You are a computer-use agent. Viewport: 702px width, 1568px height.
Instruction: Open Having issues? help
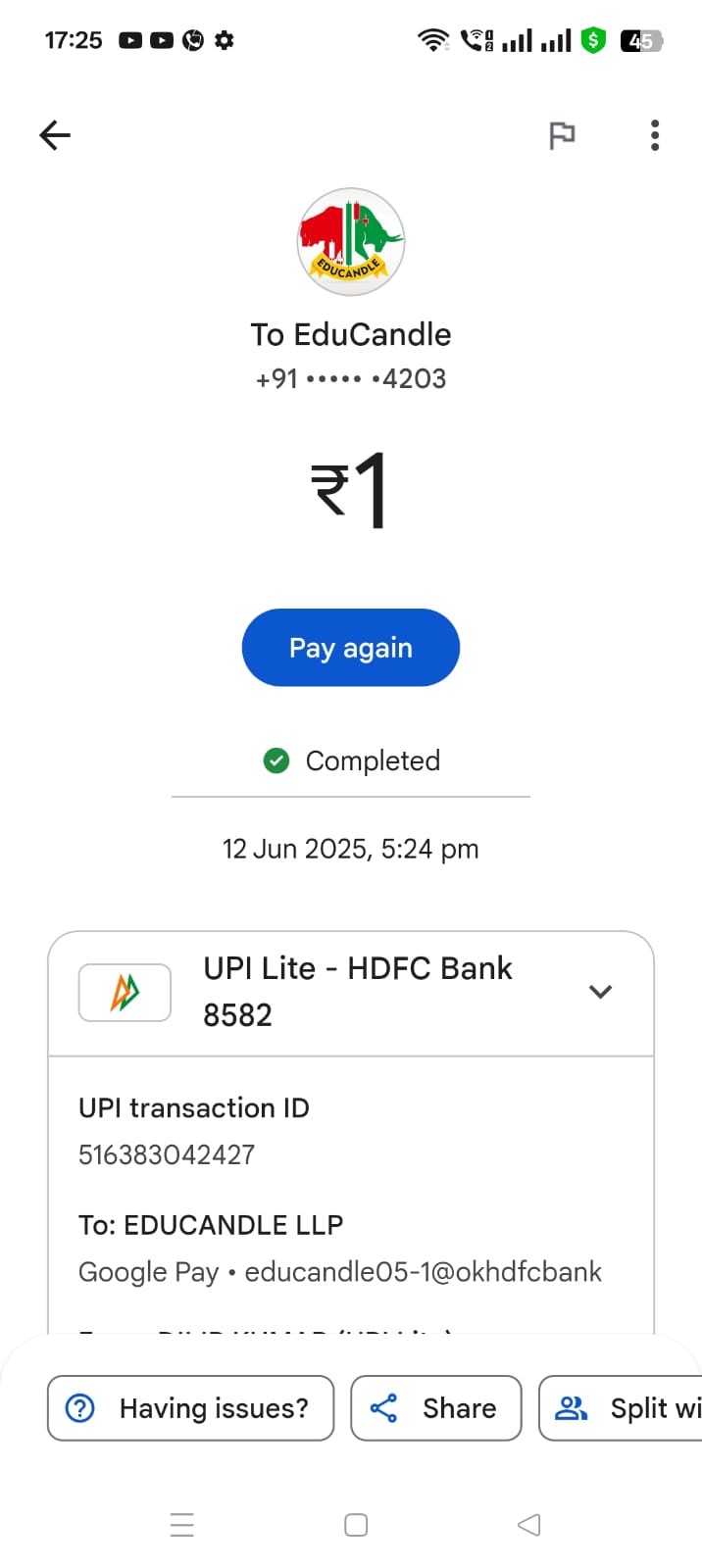click(191, 1408)
